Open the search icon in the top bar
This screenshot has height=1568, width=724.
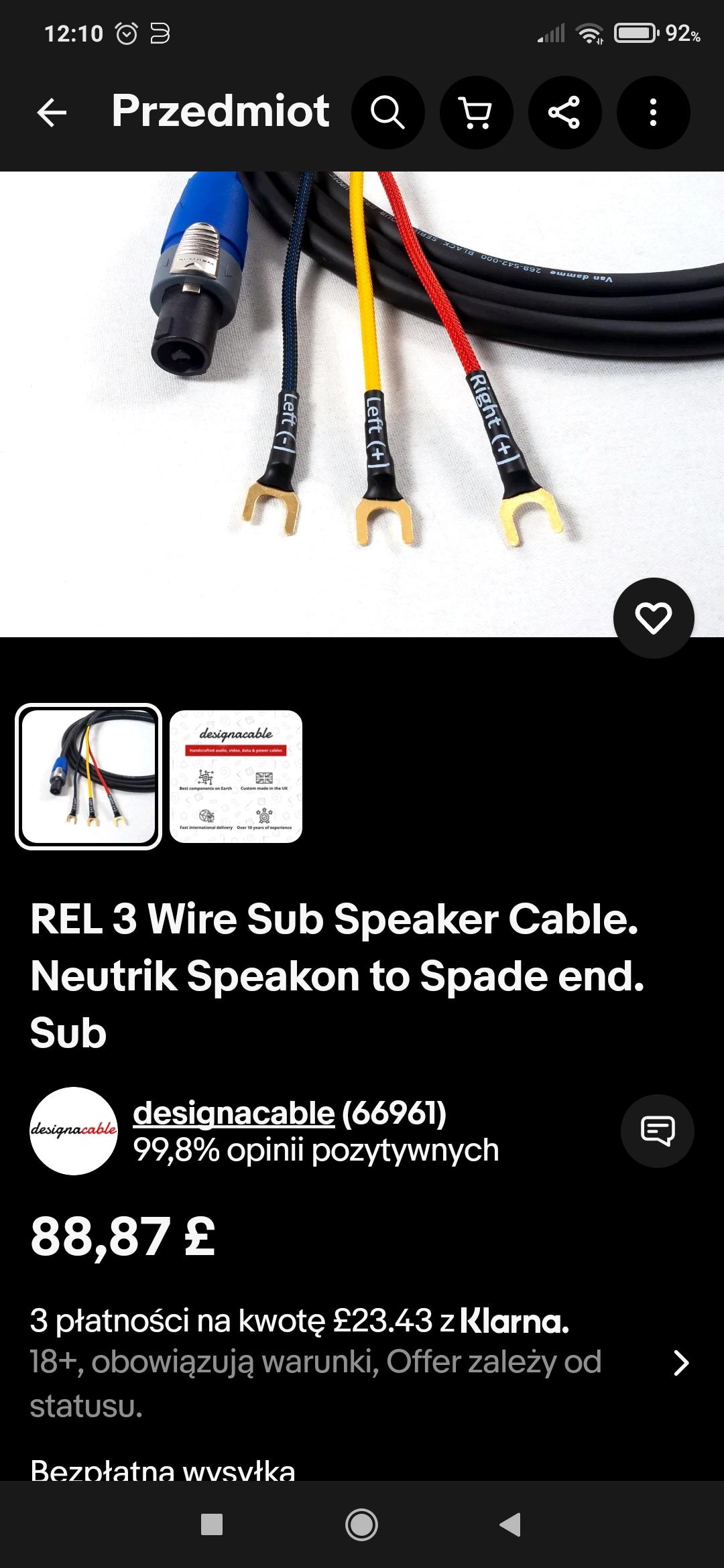387,112
